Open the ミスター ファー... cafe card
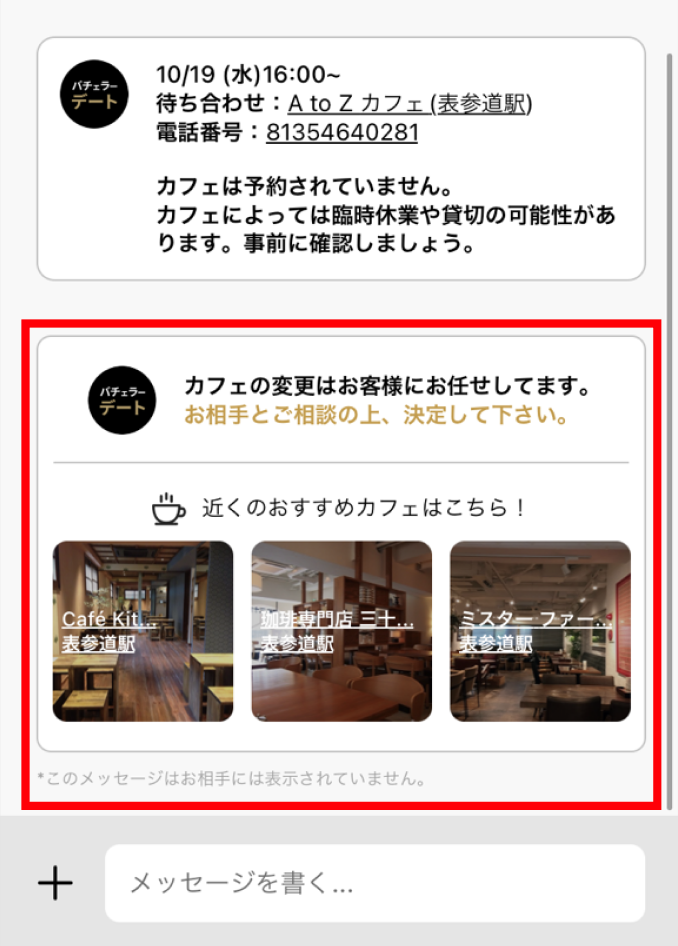Viewport: 678px width, 946px height. point(540,631)
